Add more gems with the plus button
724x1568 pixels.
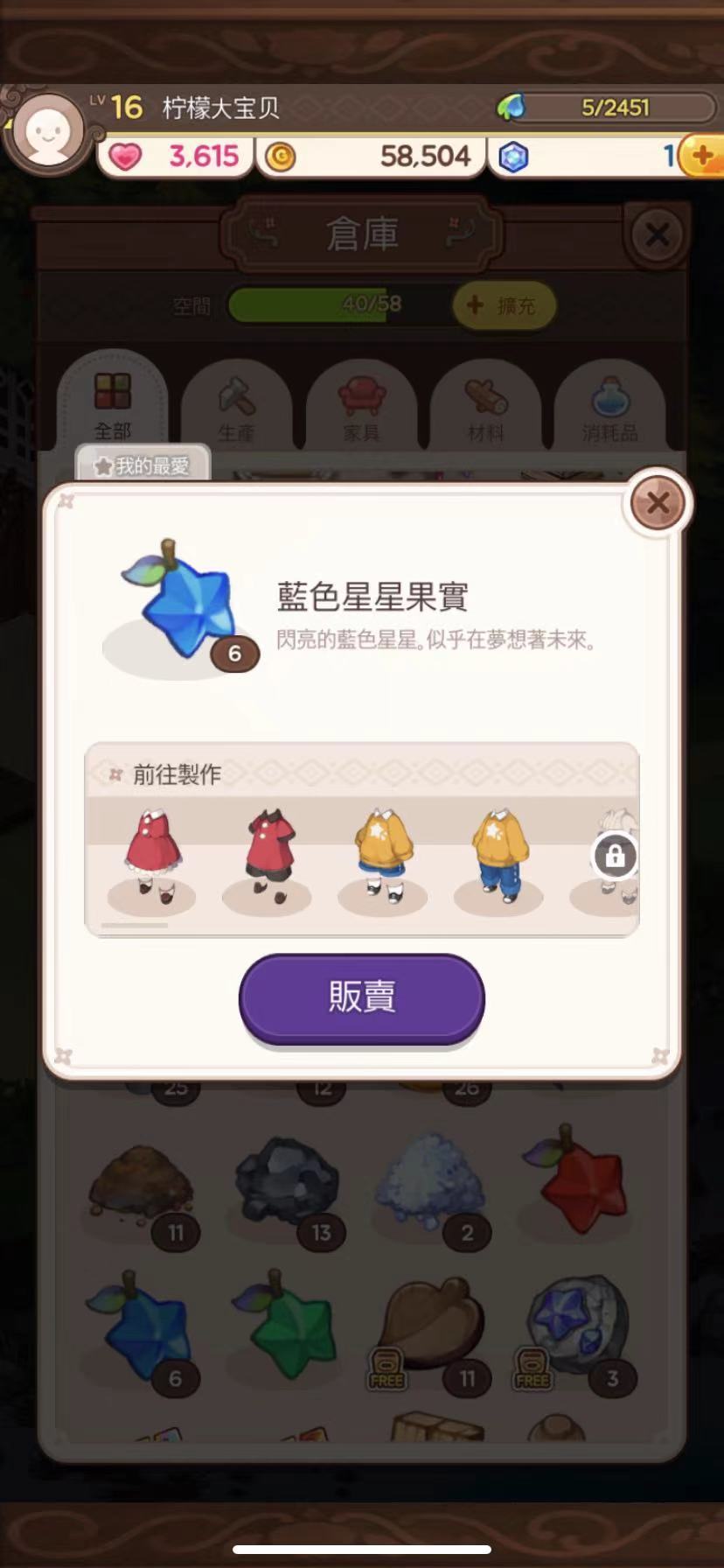click(703, 157)
